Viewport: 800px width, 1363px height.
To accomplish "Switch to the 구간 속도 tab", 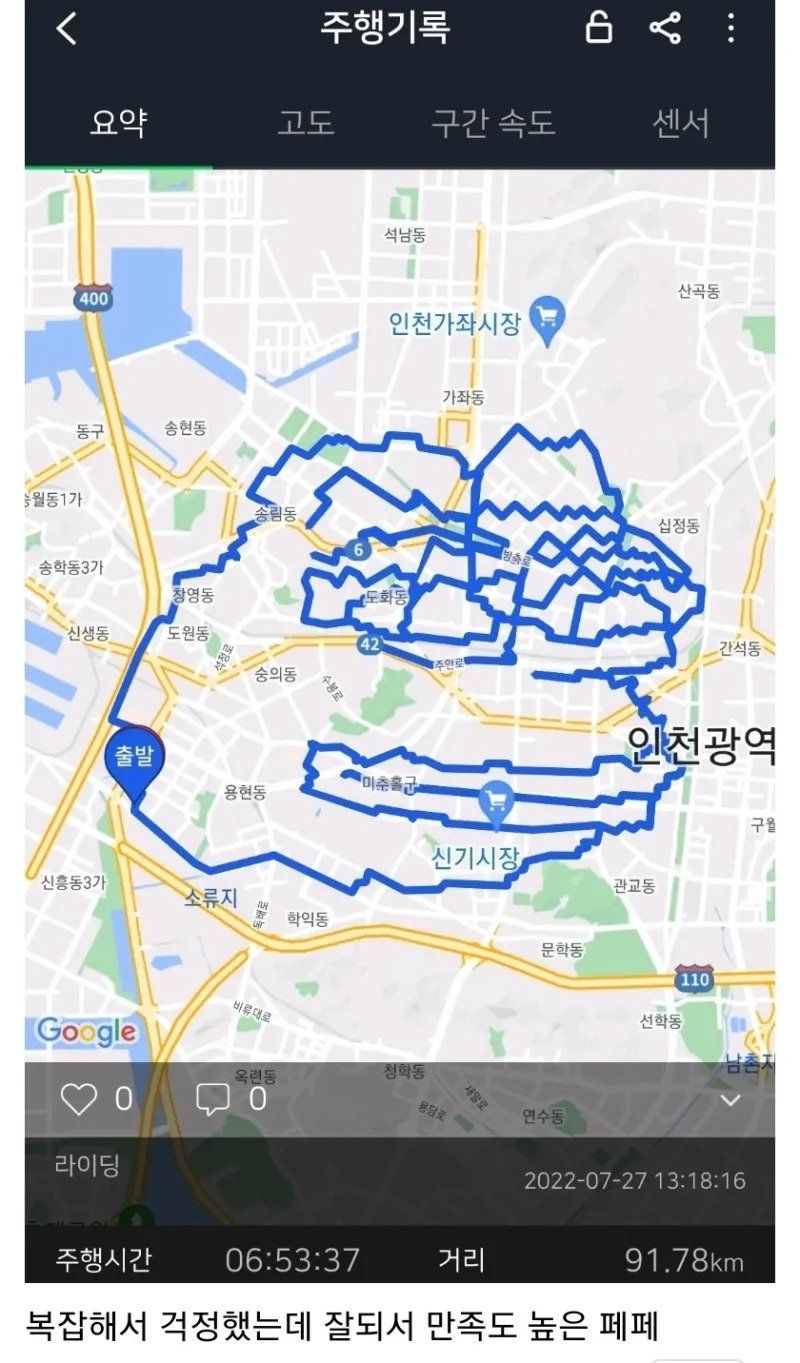I will (493, 123).
